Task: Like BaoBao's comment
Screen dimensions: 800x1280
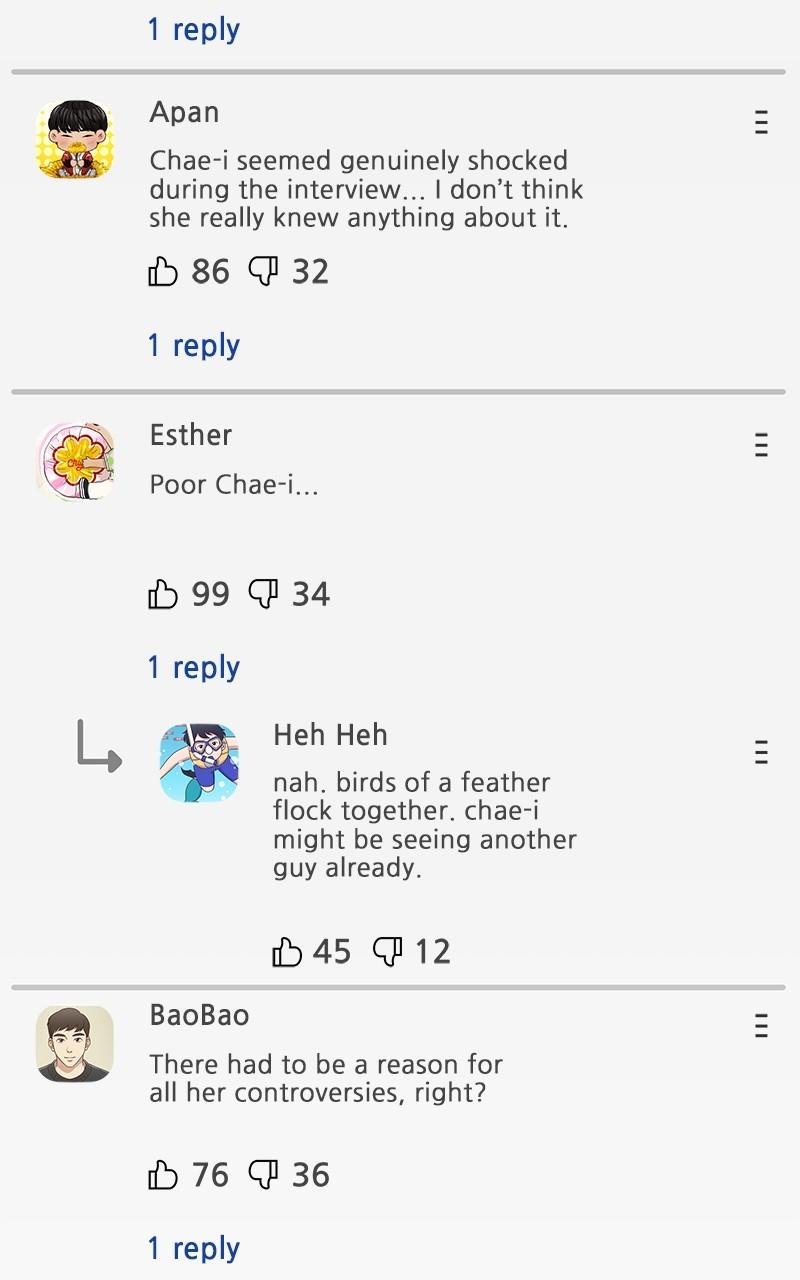Action: [163, 1176]
